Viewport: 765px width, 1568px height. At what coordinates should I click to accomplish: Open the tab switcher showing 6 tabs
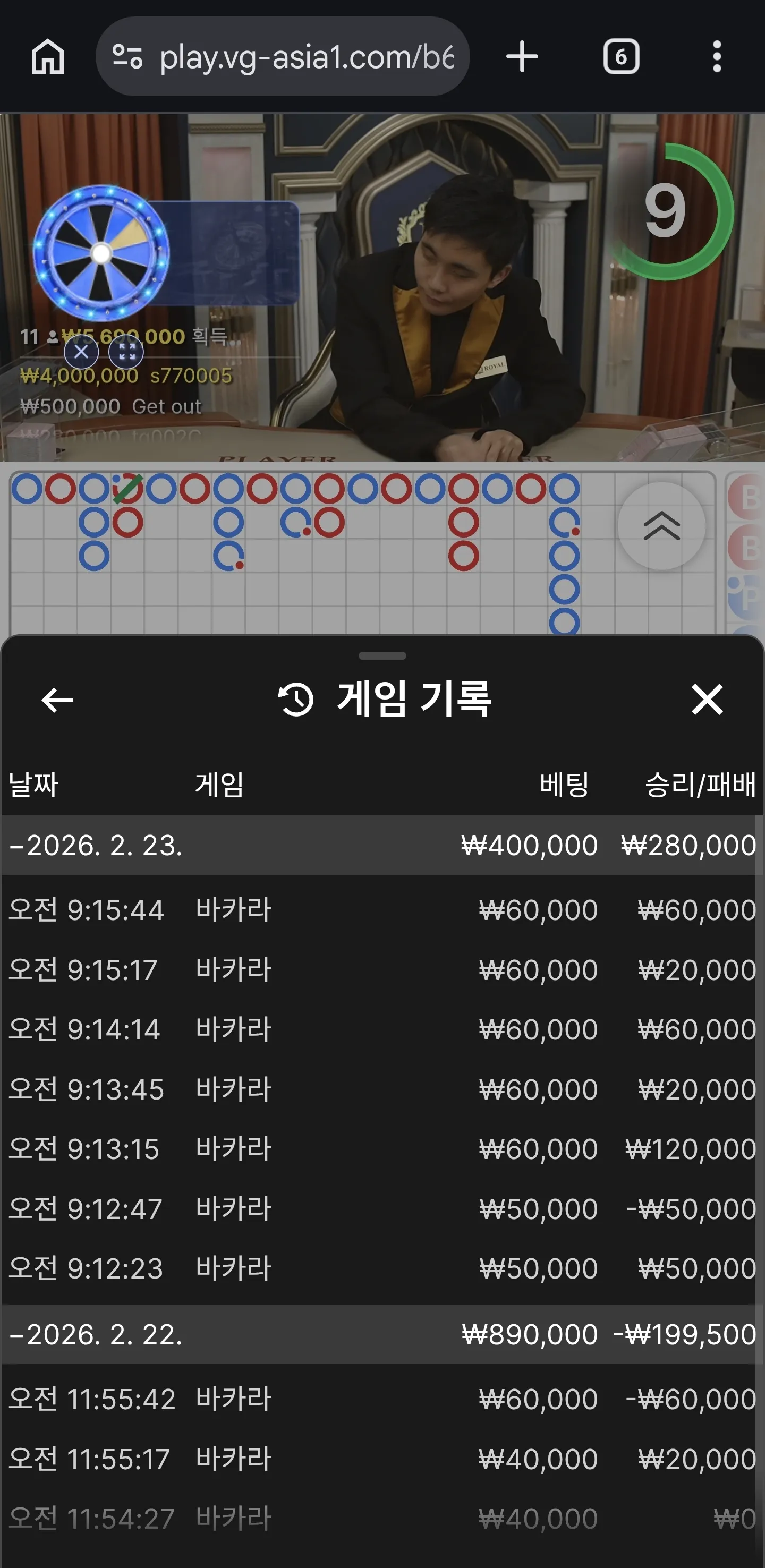(x=620, y=57)
